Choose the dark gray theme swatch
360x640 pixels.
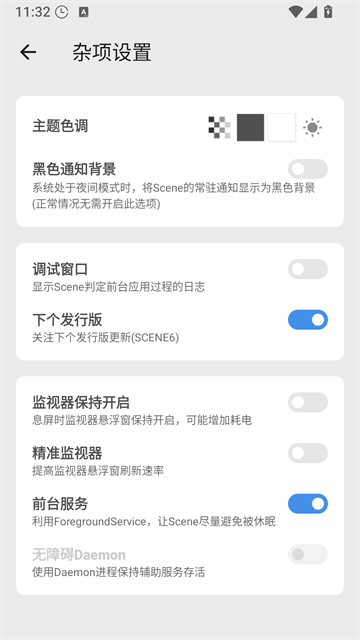[250, 127]
